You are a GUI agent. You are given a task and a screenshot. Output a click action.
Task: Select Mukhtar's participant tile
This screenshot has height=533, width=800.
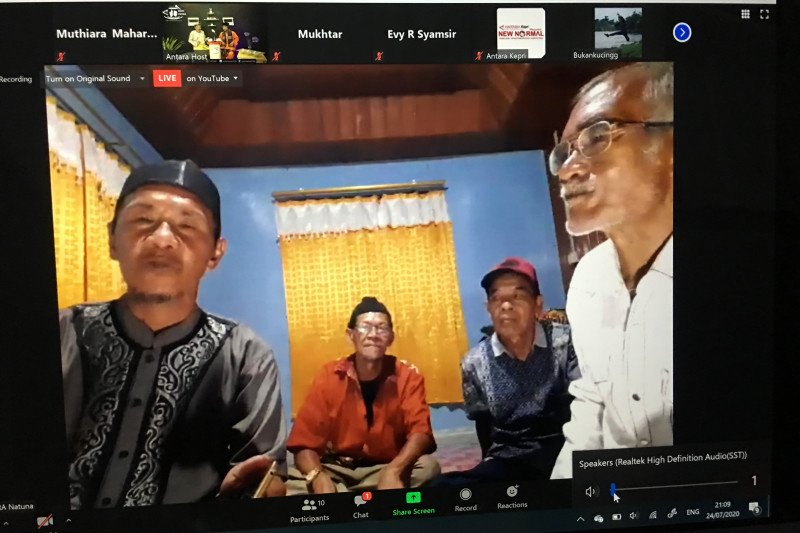[320, 34]
